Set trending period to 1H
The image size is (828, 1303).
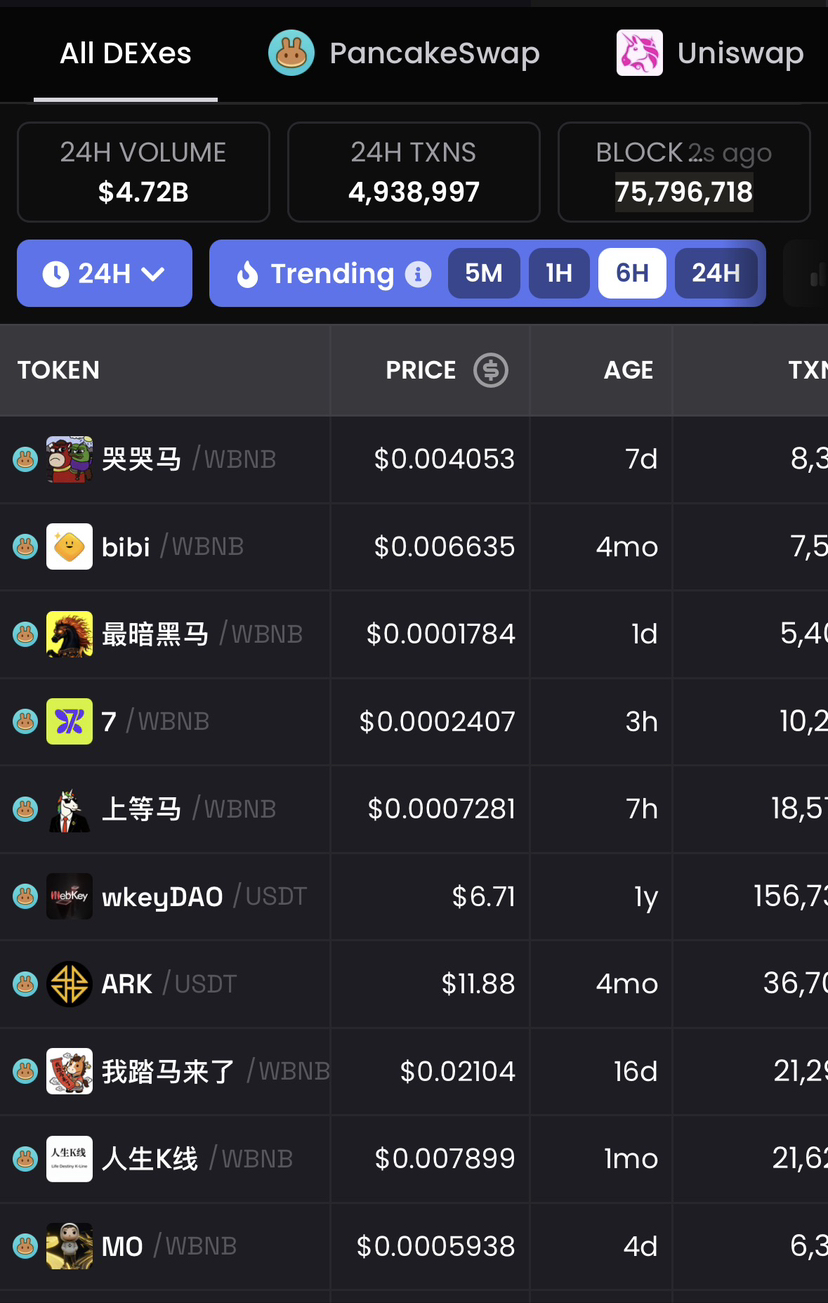[559, 273]
